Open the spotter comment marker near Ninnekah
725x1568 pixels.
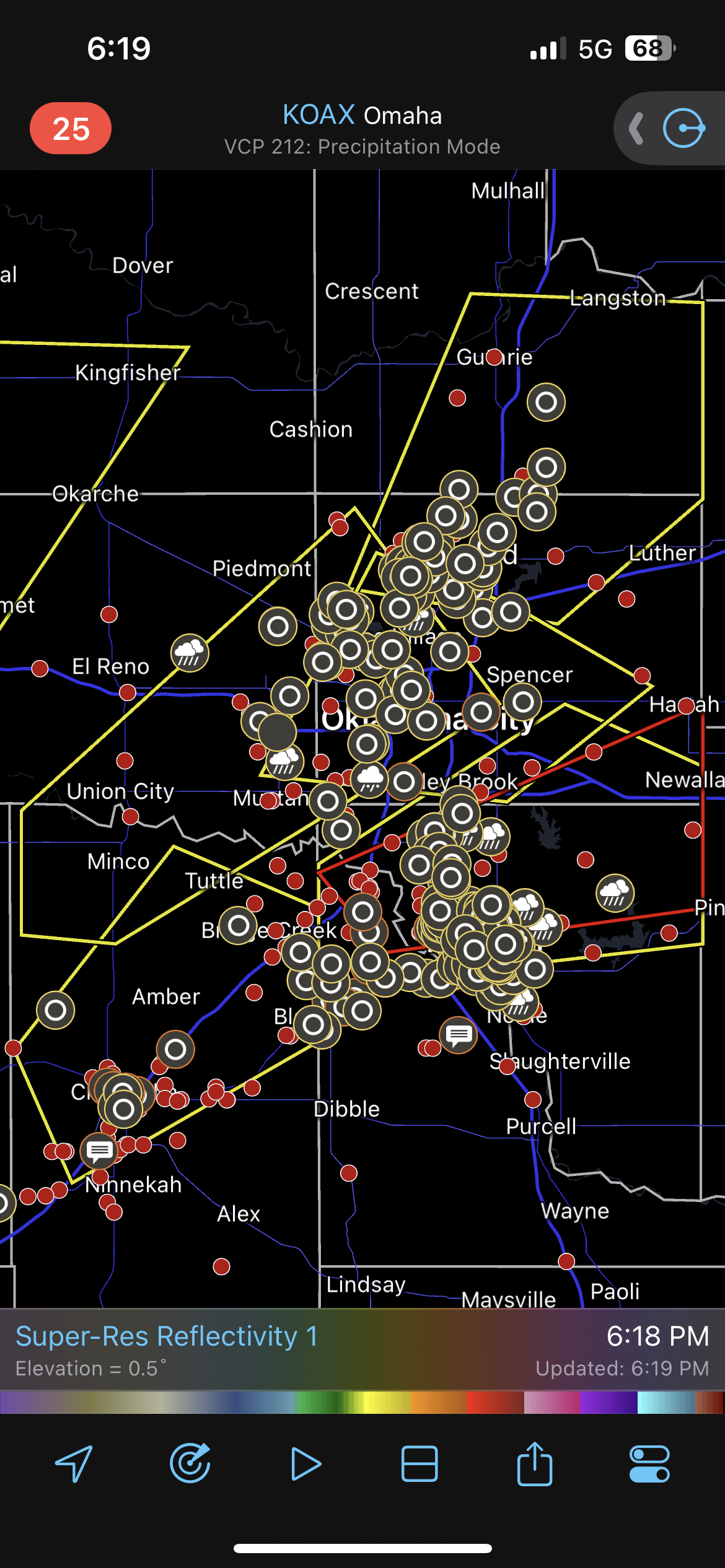(100, 1151)
